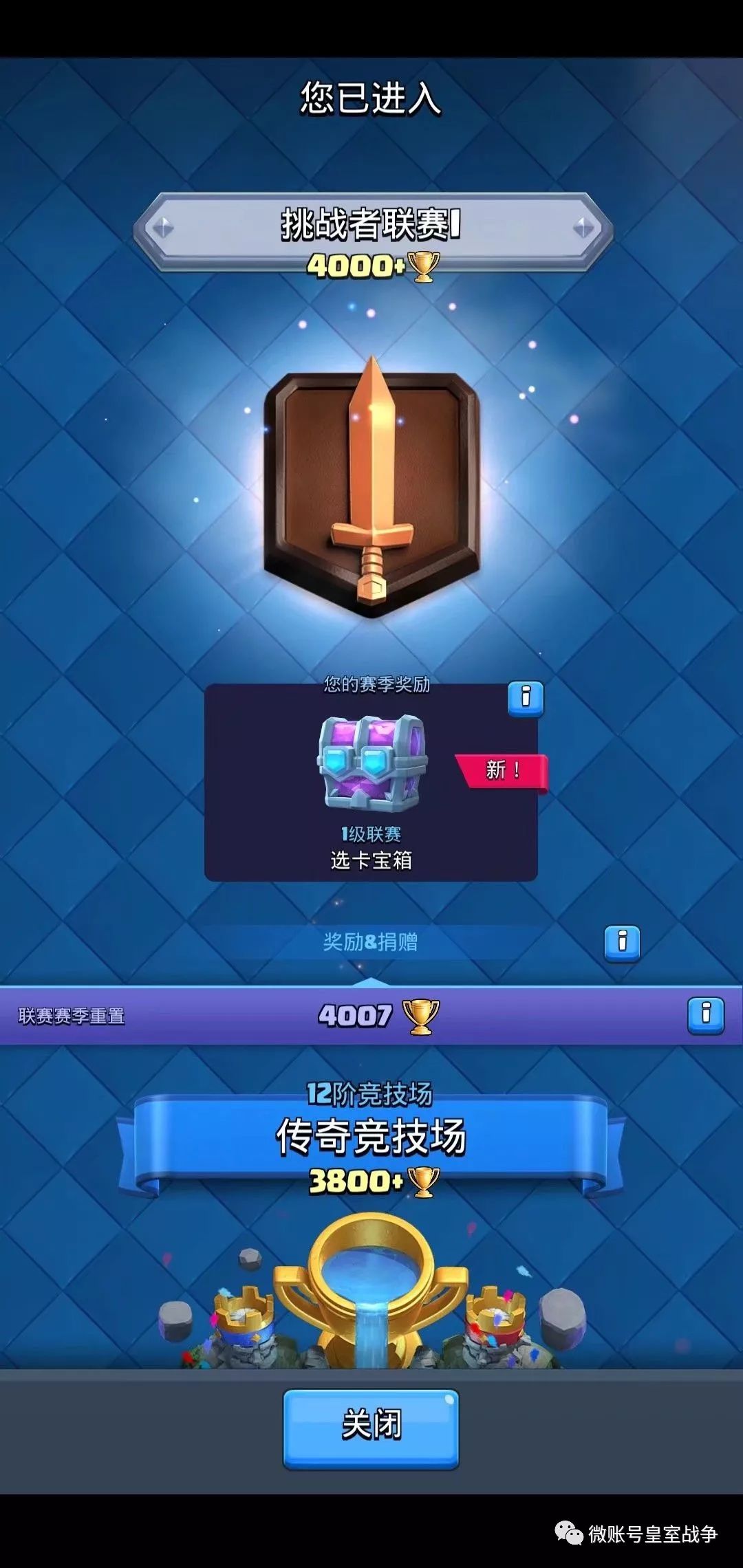Open info icon on season reward chest card
The image size is (743, 1568).
point(526,699)
